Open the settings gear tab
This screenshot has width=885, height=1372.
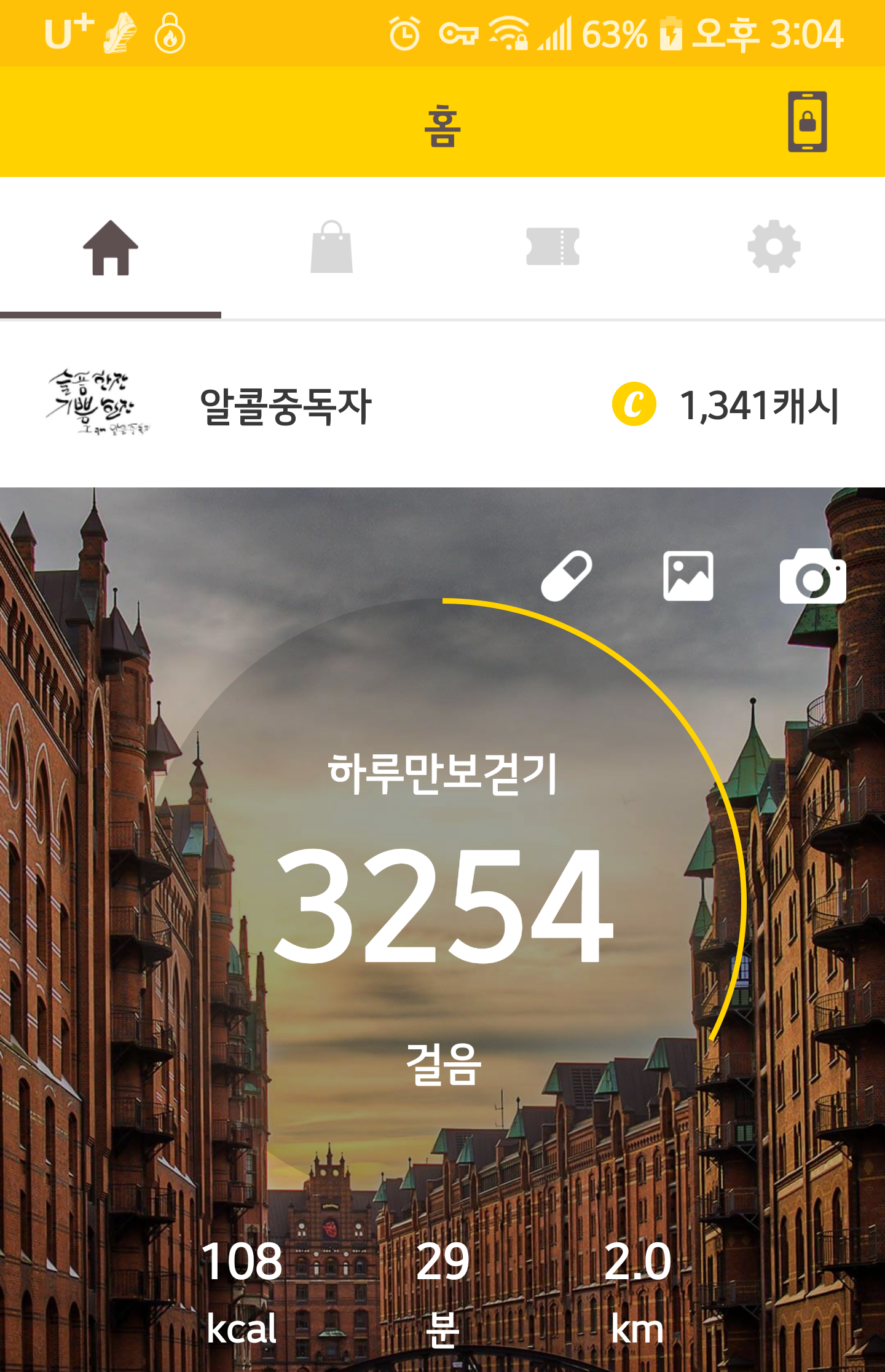[774, 247]
